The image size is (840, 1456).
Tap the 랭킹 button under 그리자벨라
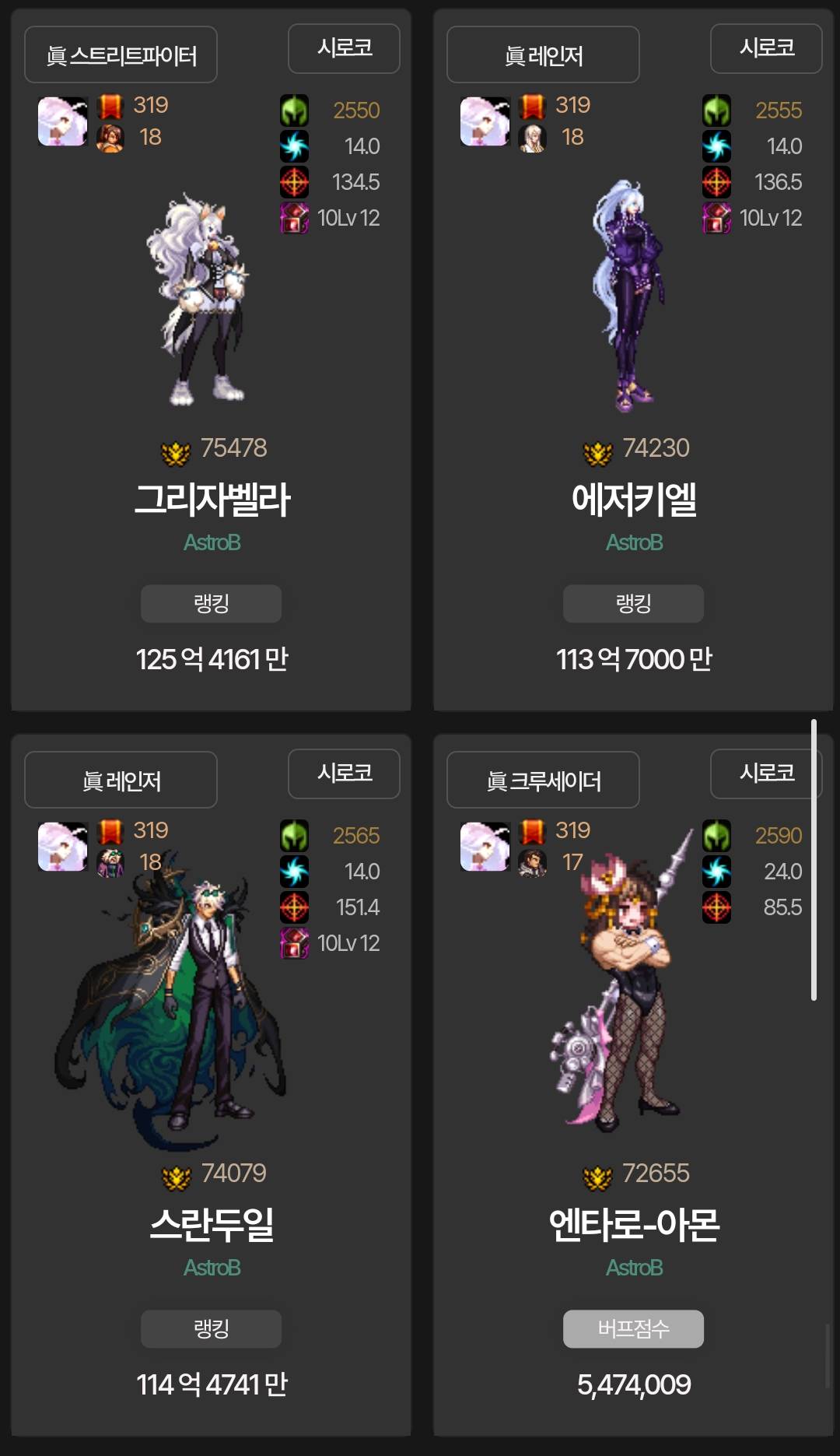pyautogui.click(x=211, y=604)
